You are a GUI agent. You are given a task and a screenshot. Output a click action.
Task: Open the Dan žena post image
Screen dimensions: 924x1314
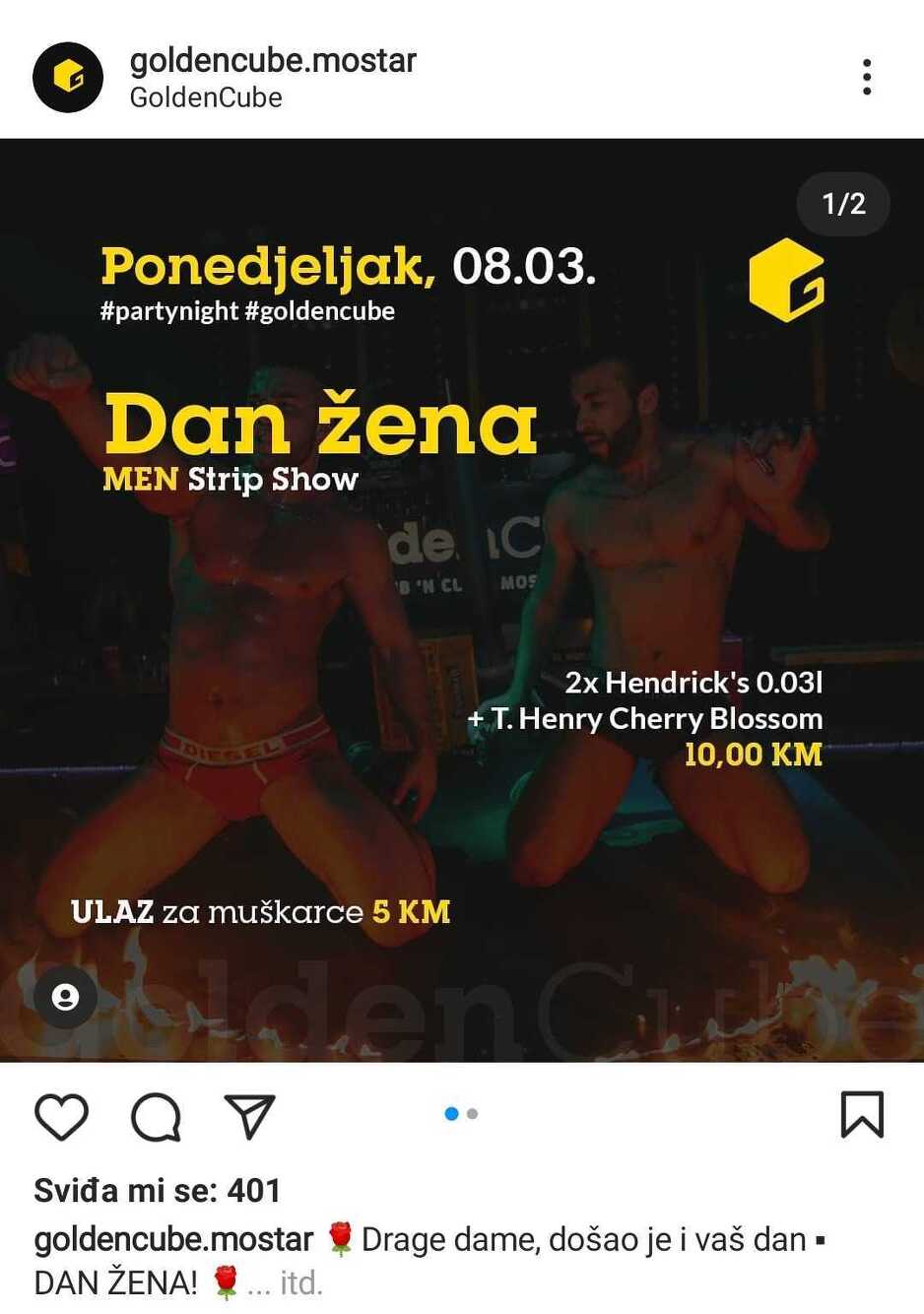point(462,599)
